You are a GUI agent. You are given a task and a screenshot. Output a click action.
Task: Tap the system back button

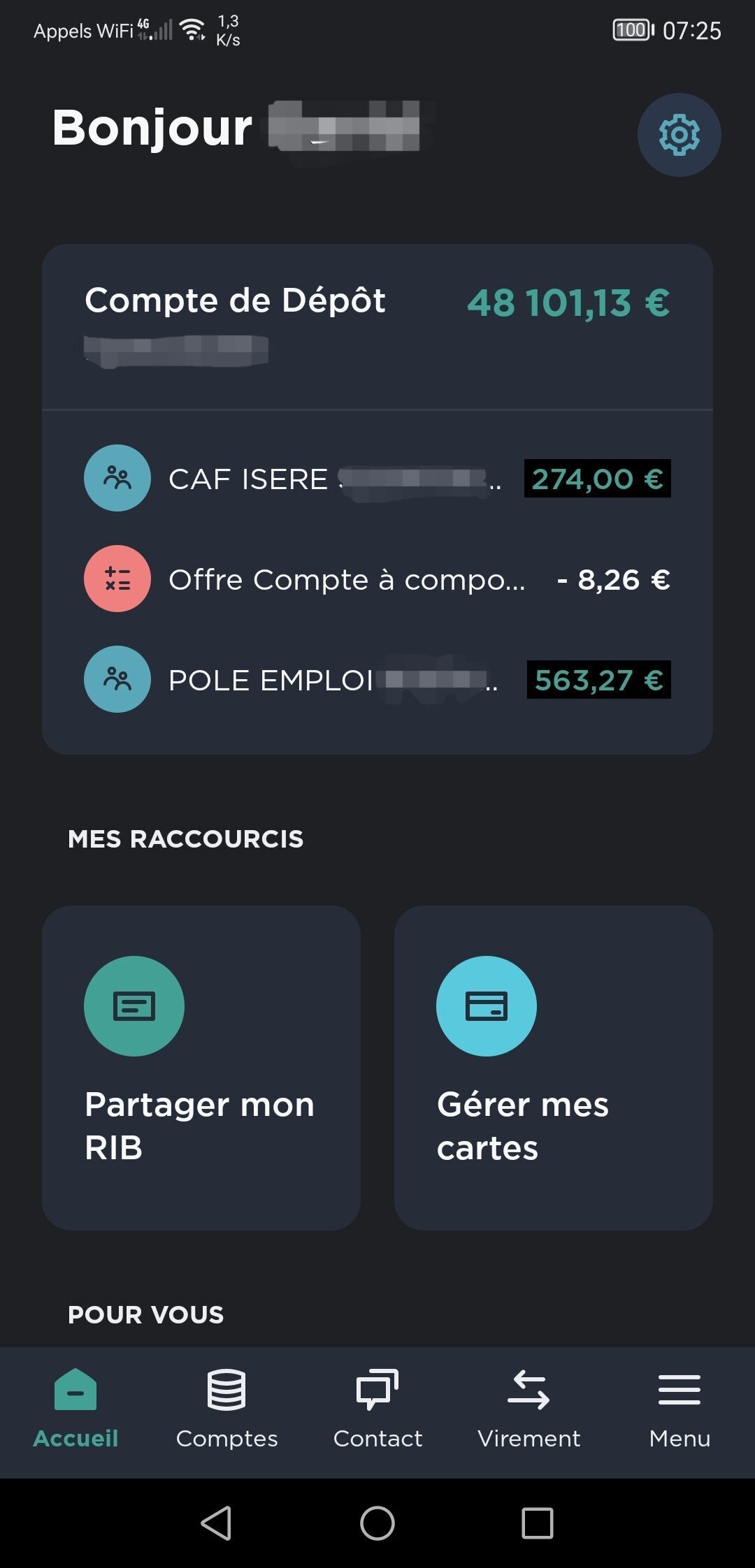click(217, 1523)
